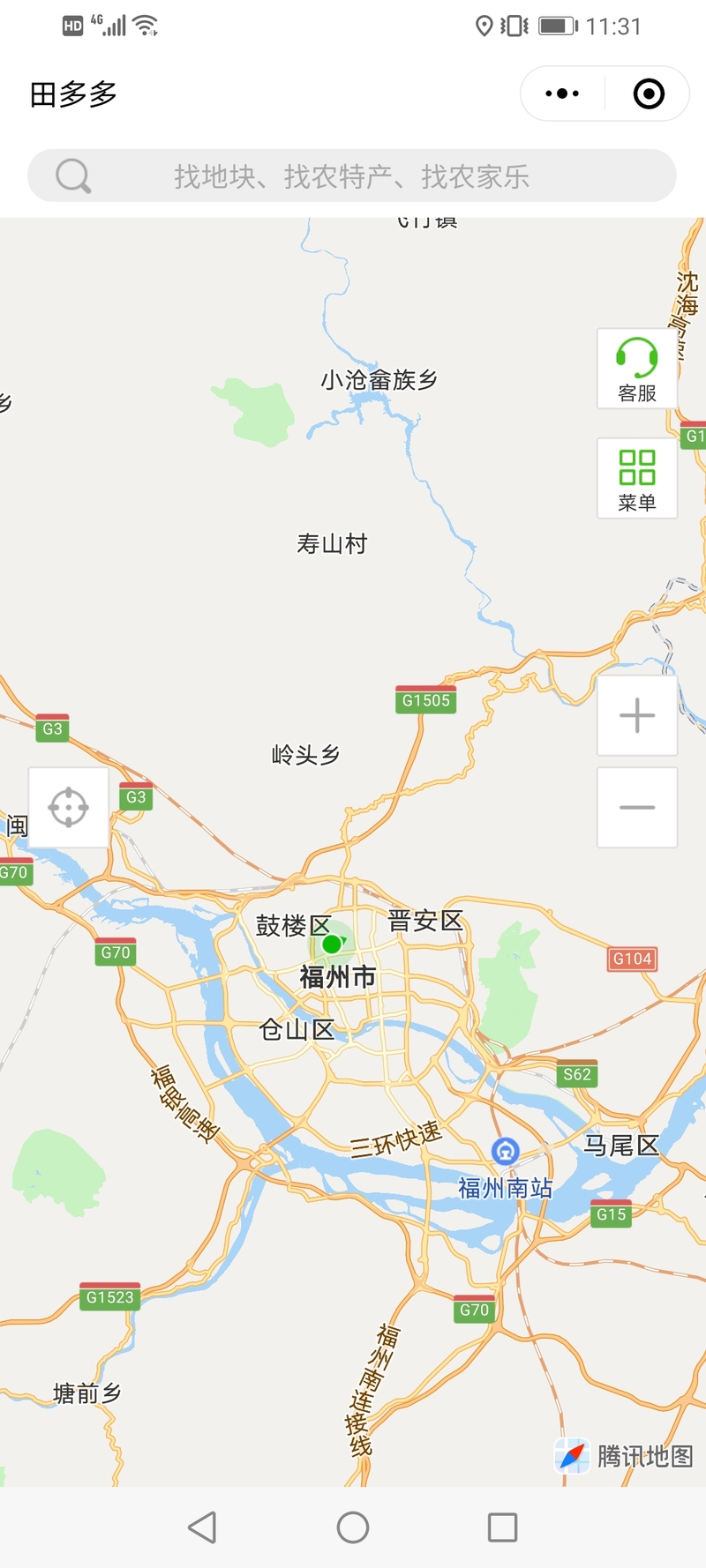Open the mini program more-options menu
Image resolution: width=706 pixels, height=1568 pixels.
click(x=562, y=93)
